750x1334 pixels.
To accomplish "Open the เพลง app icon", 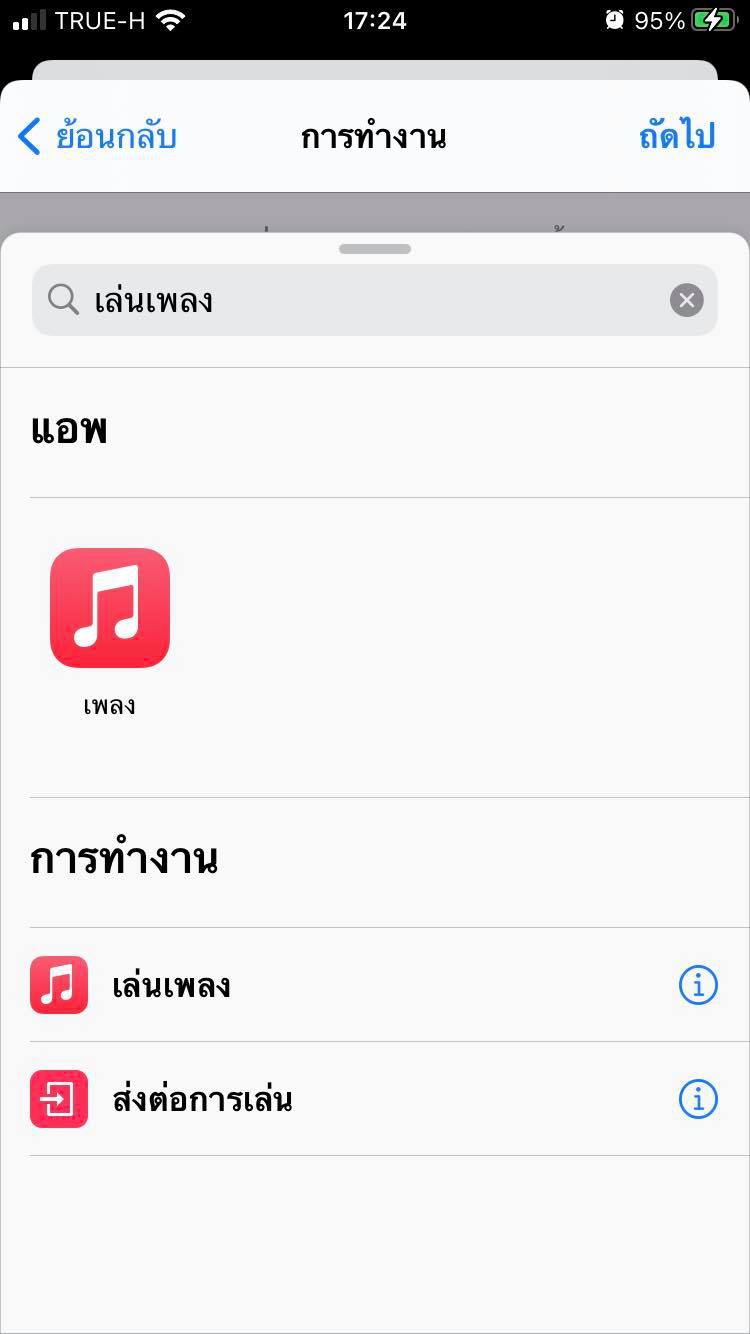I will click(x=110, y=608).
